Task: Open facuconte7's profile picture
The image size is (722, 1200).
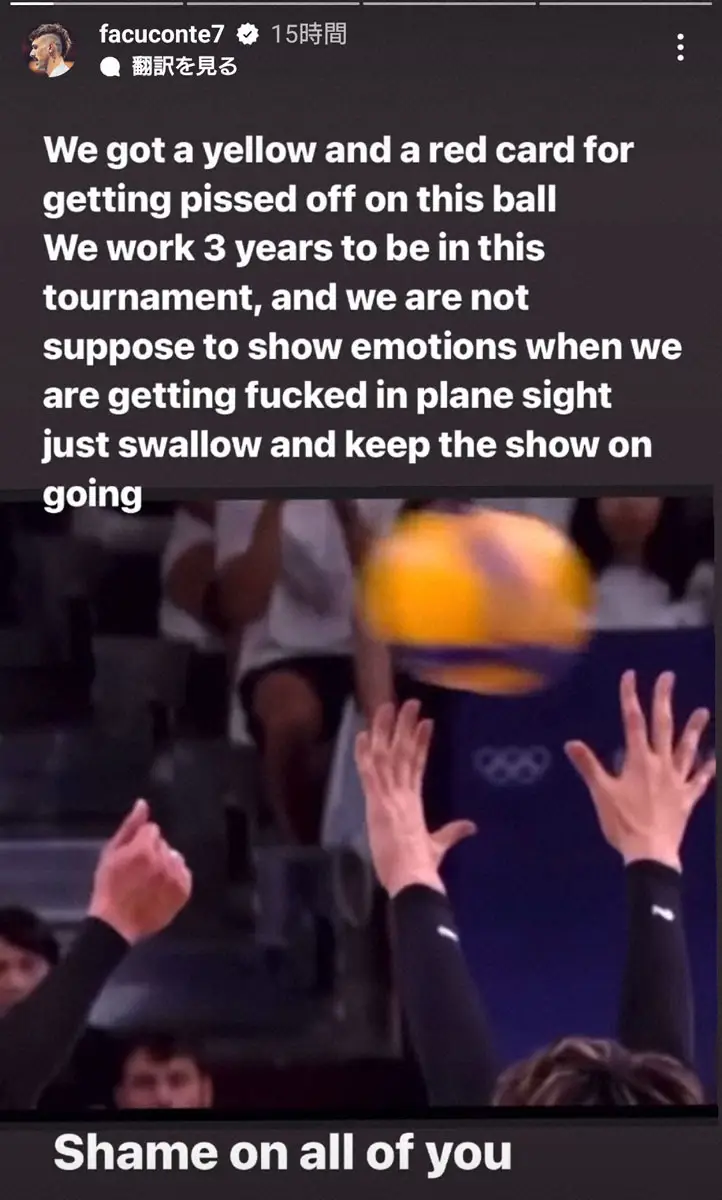Action: 49,50
